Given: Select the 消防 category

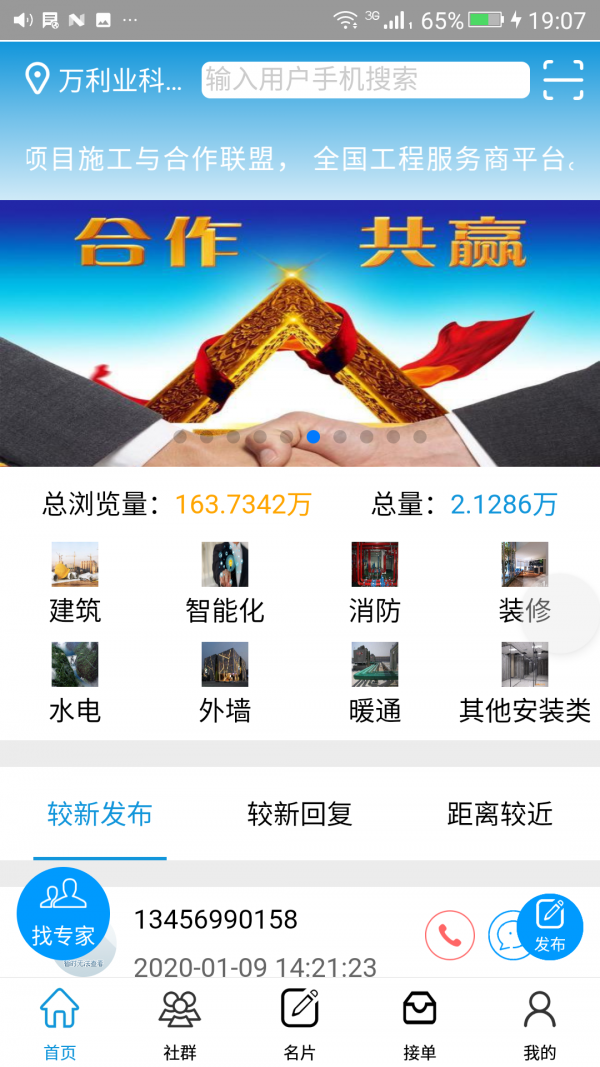Looking at the screenshot, I should pyautogui.click(x=375, y=583).
